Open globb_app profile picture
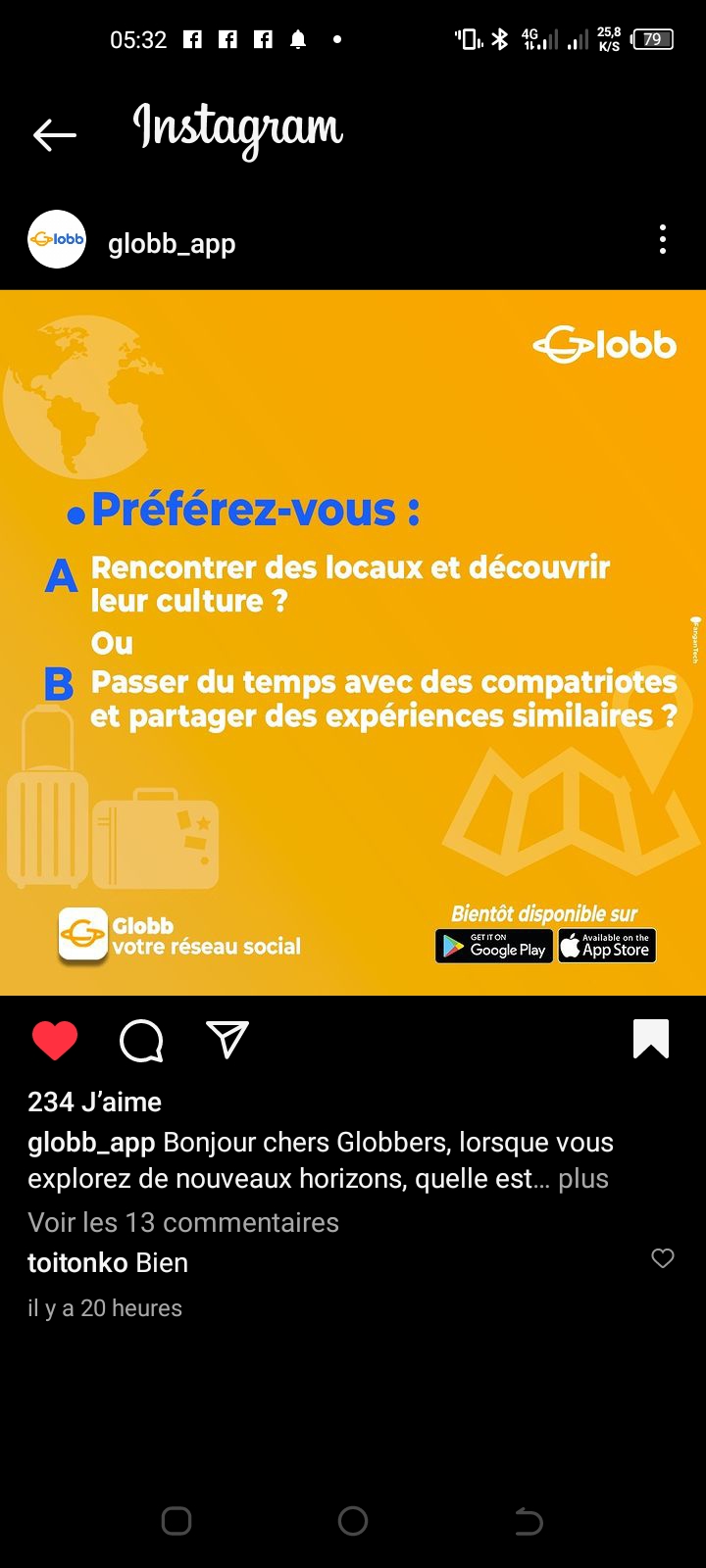The height and width of the screenshot is (1568, 706). point(57,240)
